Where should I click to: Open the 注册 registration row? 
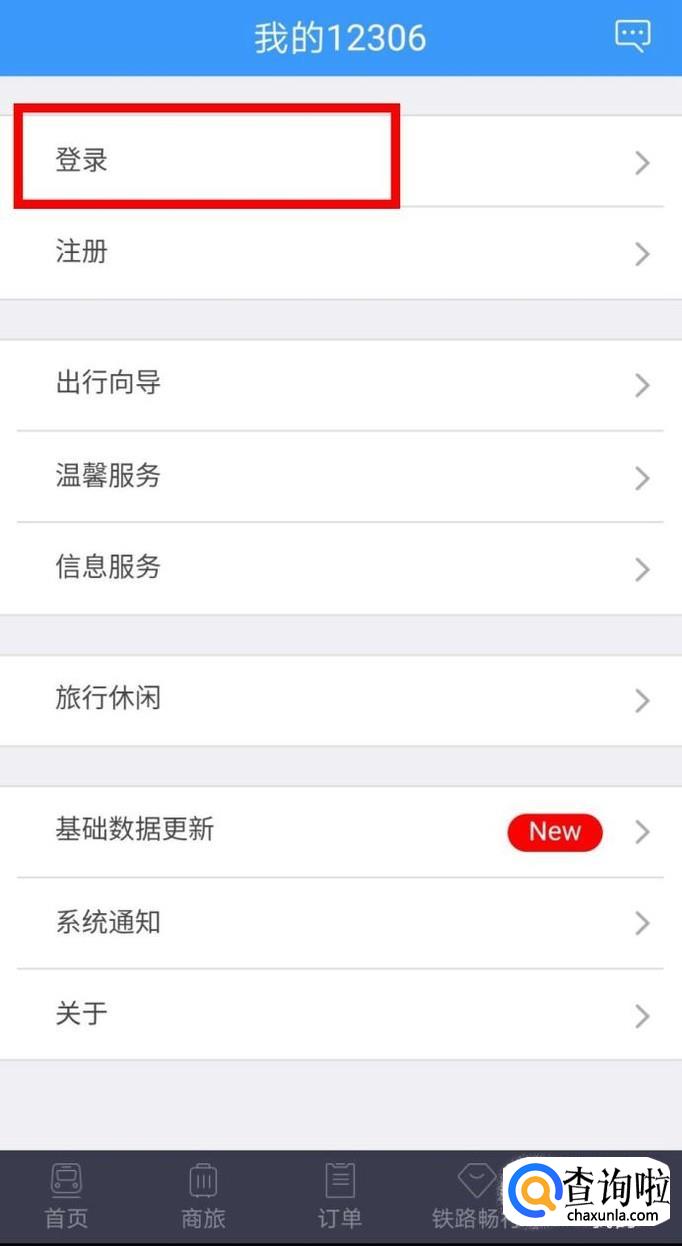[x=340, y=252]
